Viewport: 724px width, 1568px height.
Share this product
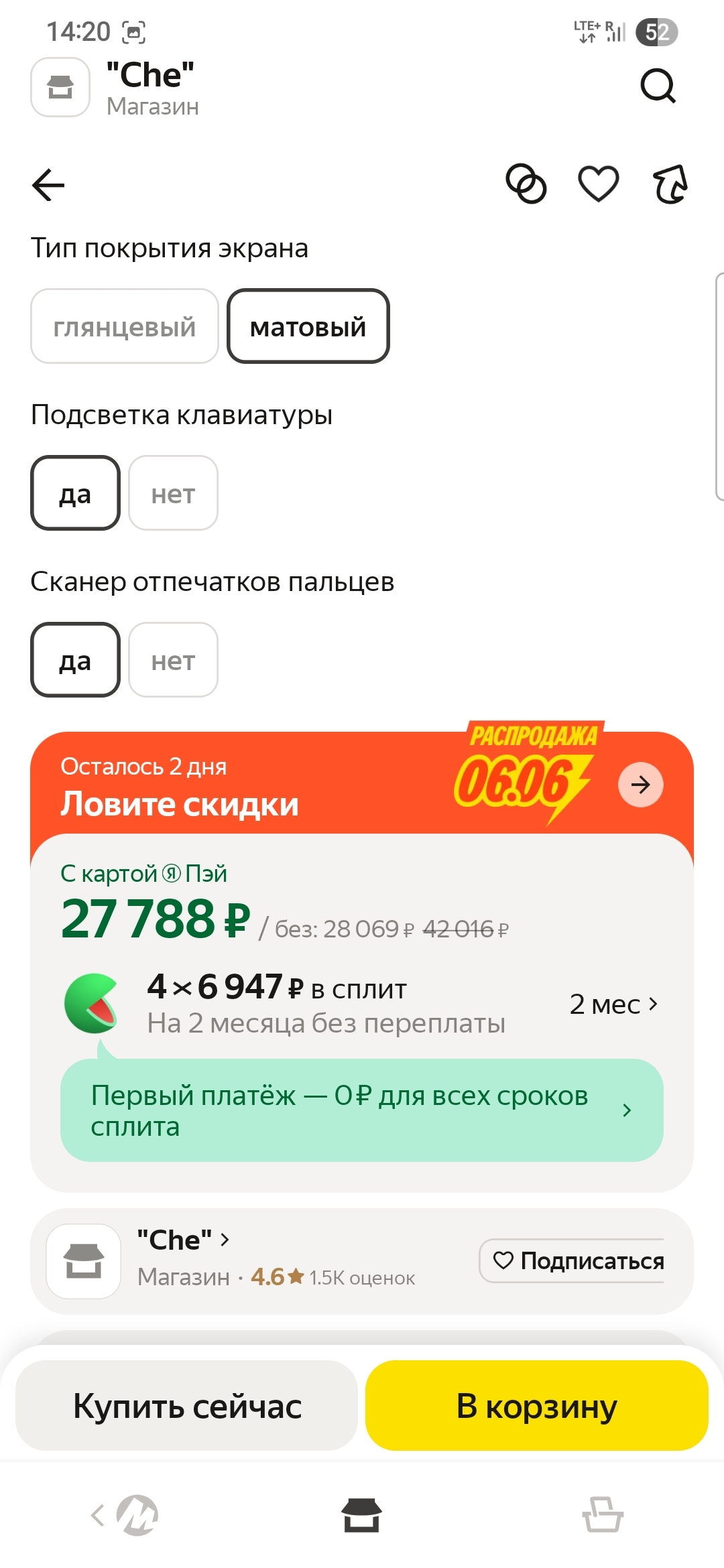(670, 184)
